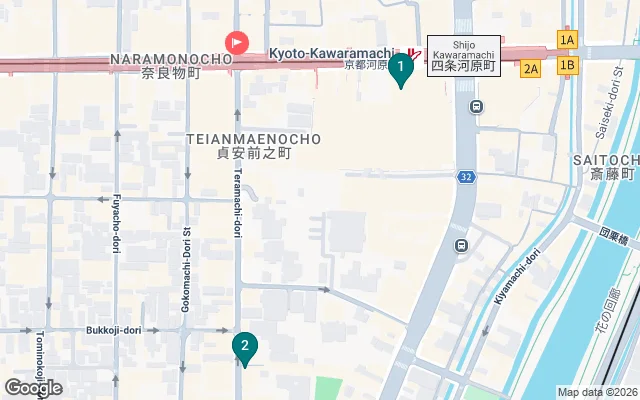Tap the red flag marker in Naramonocho

(237, 43)
